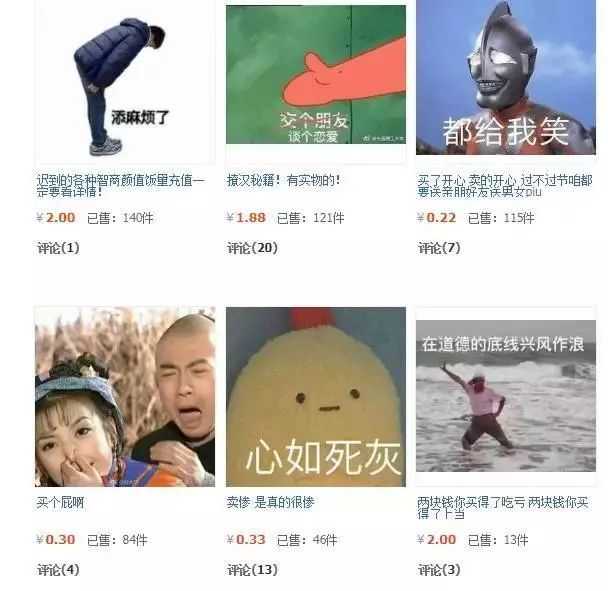View 评论(13) for the 卖惨 item

coord(252,570)
